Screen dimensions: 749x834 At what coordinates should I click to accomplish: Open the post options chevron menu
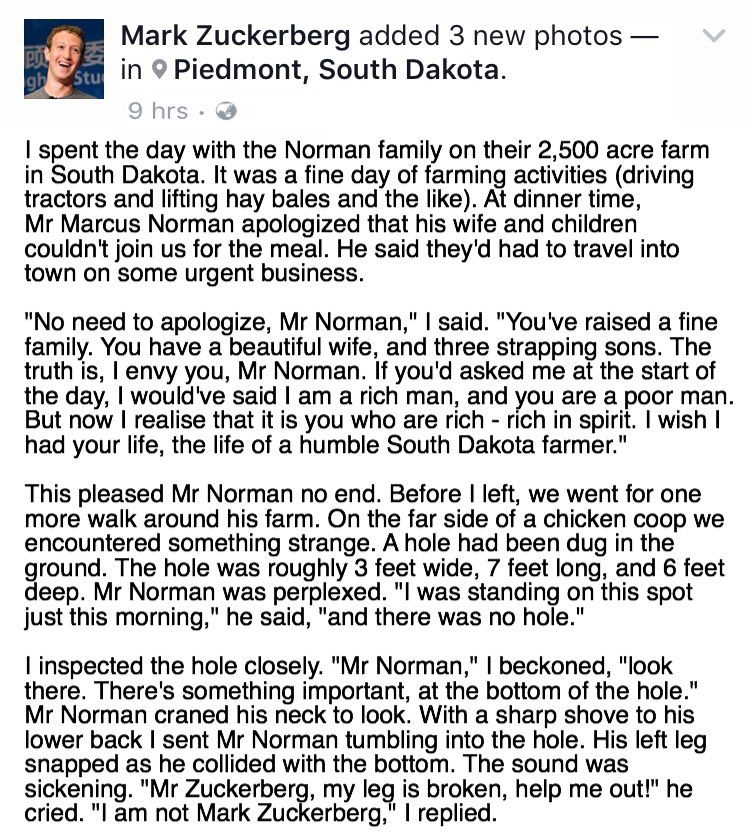pyautogui.click(x=714, y=37)
